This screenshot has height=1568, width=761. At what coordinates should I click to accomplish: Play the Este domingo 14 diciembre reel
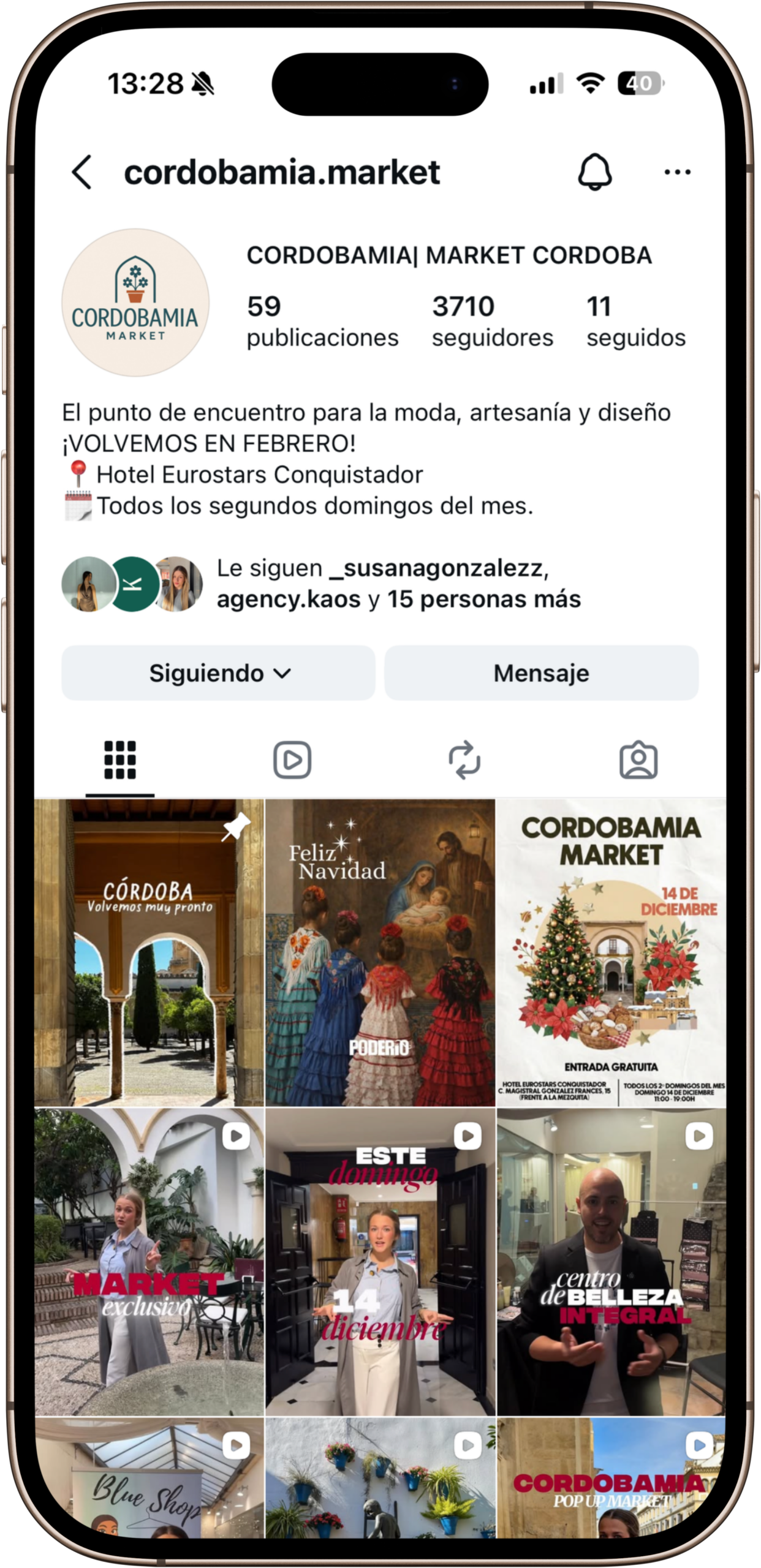coord(380,1262)
